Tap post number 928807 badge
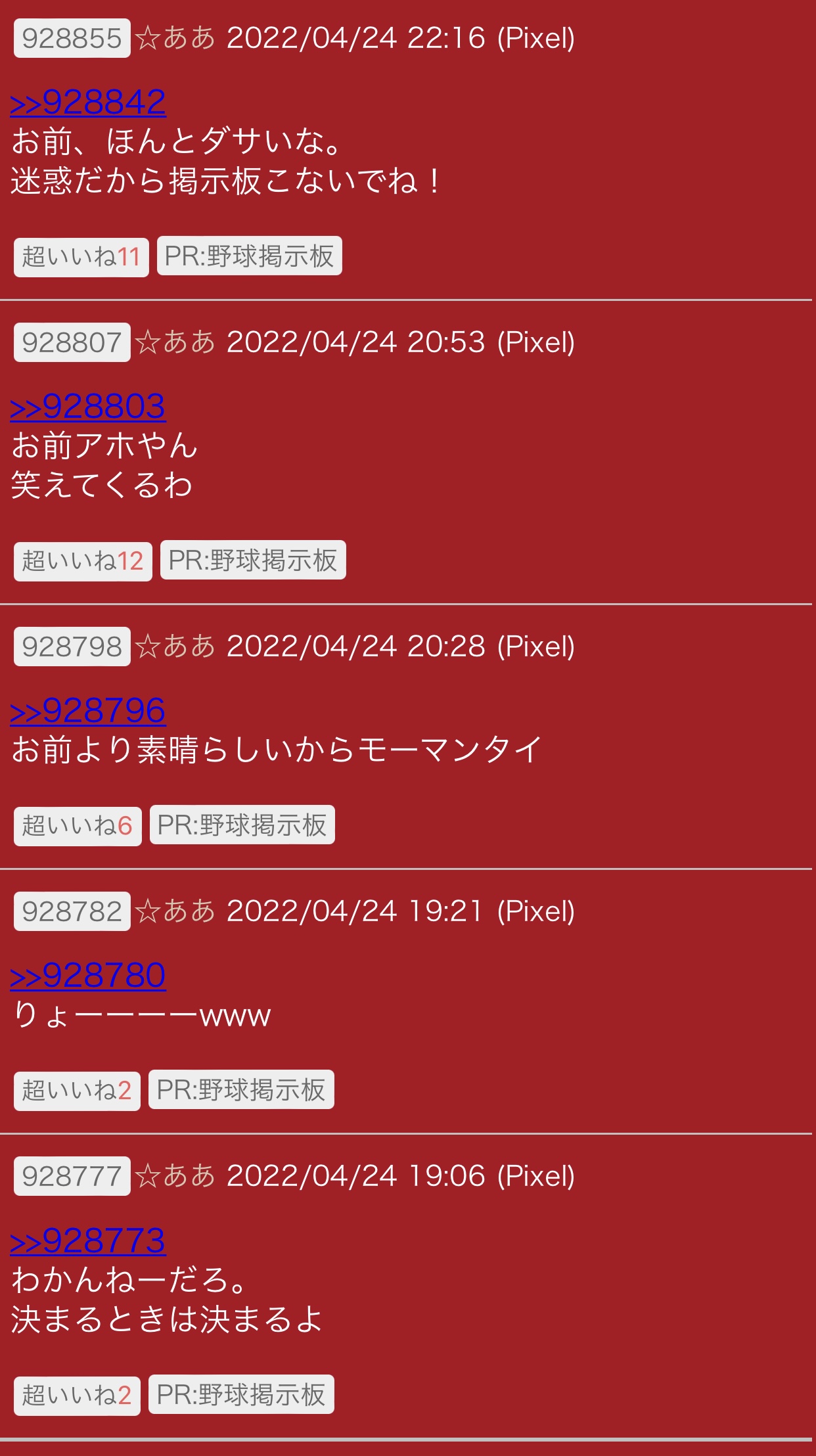The width and height of the screenshot is (816, 1456). (72, 342)
